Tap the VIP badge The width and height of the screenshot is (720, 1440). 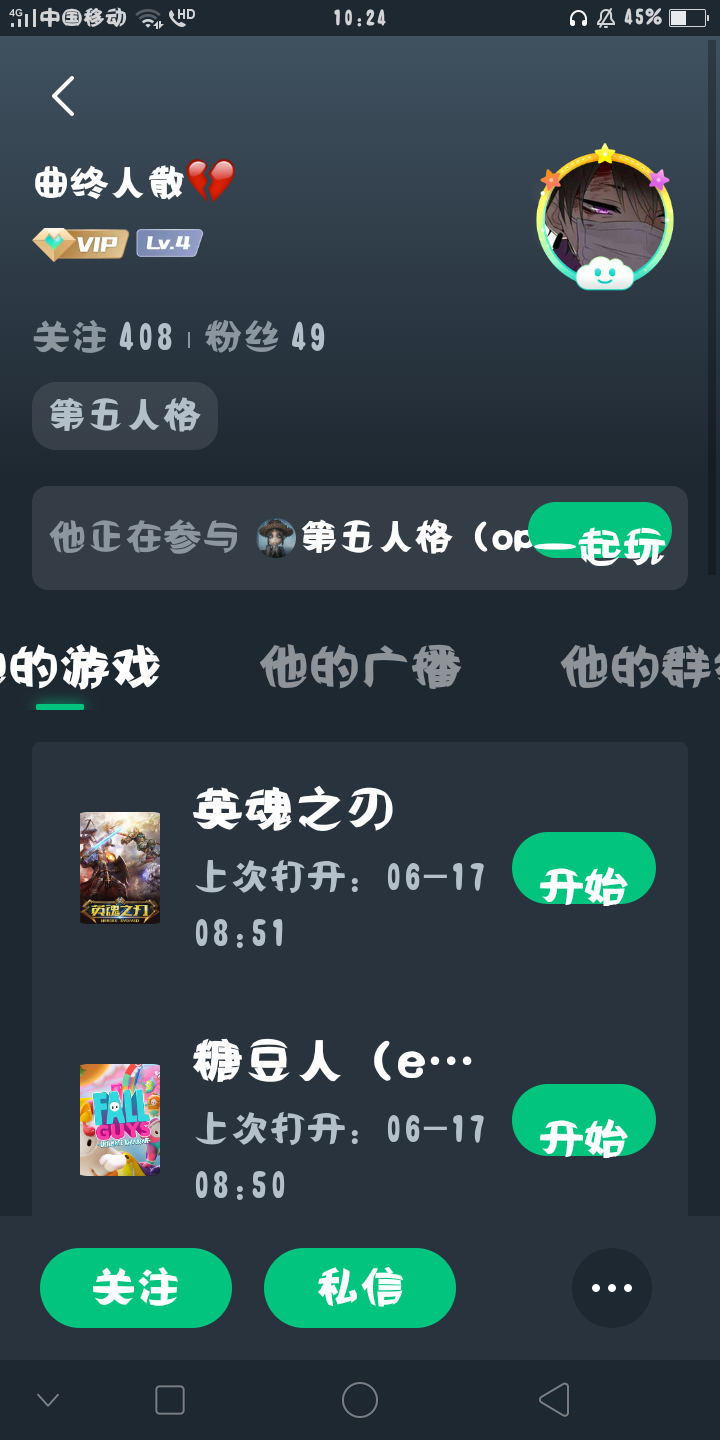coord(81,244)
